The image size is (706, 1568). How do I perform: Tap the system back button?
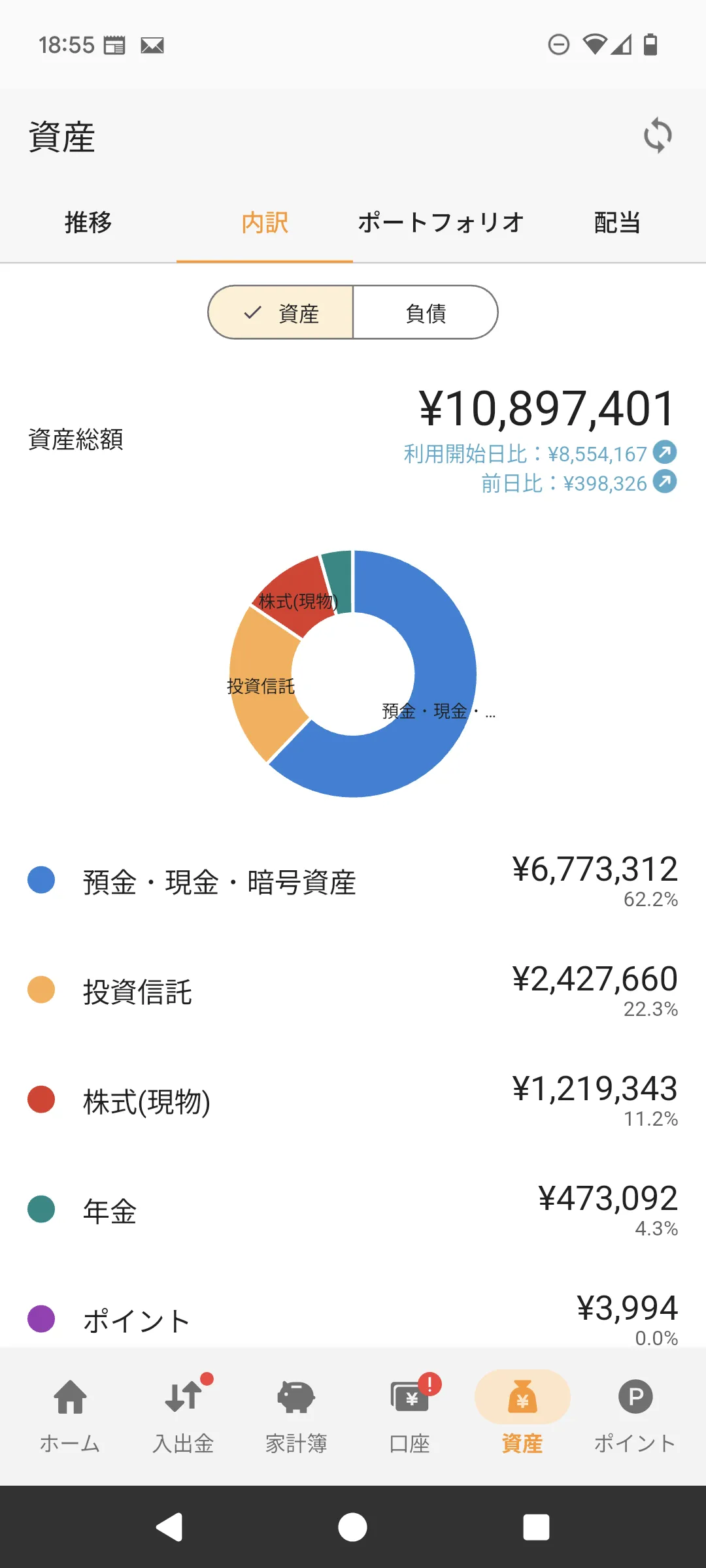169,1527
